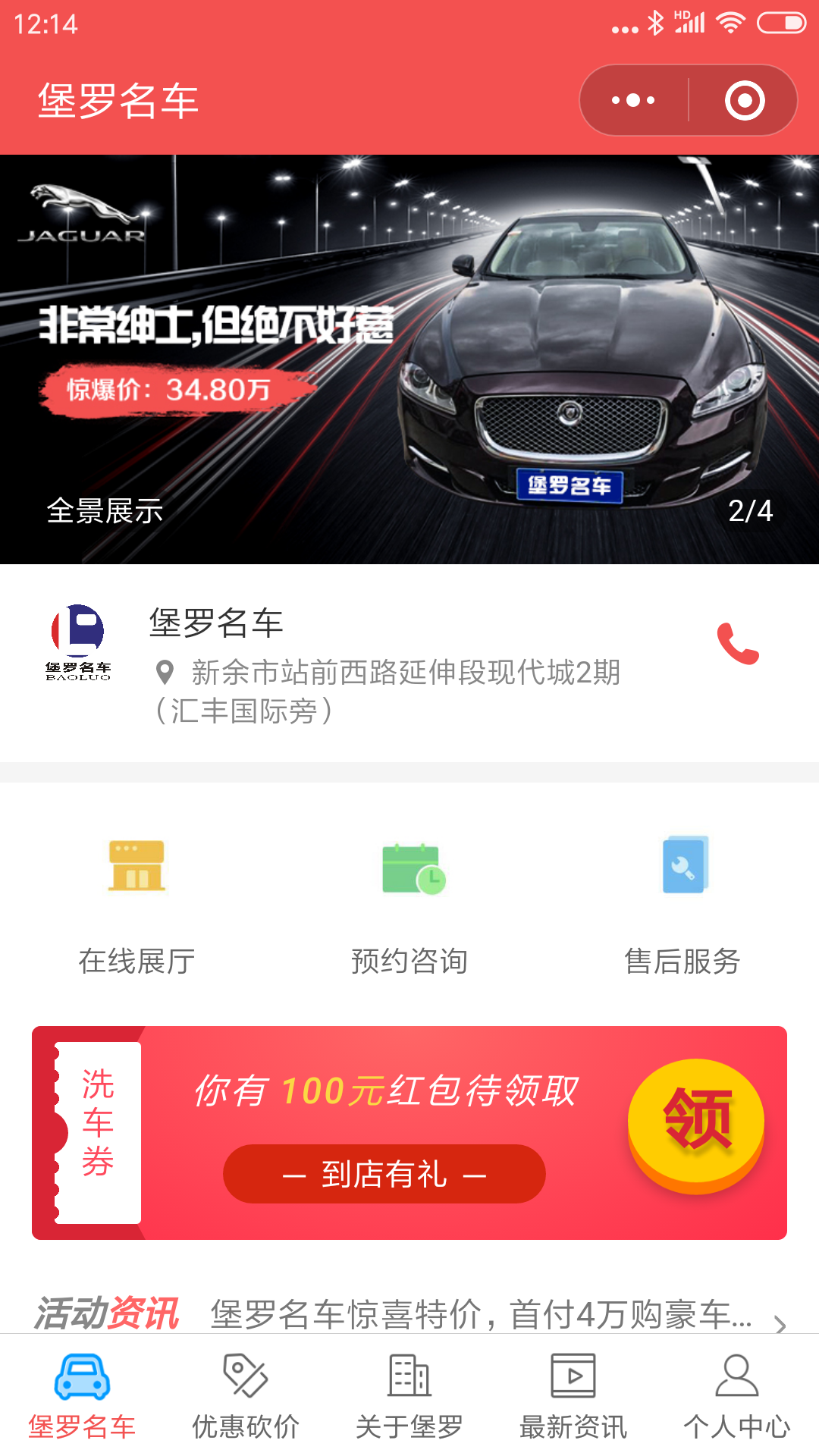Switch to the 堡罗名车 home tab
Screen dimensions: 819x1456
[82, 1395]
